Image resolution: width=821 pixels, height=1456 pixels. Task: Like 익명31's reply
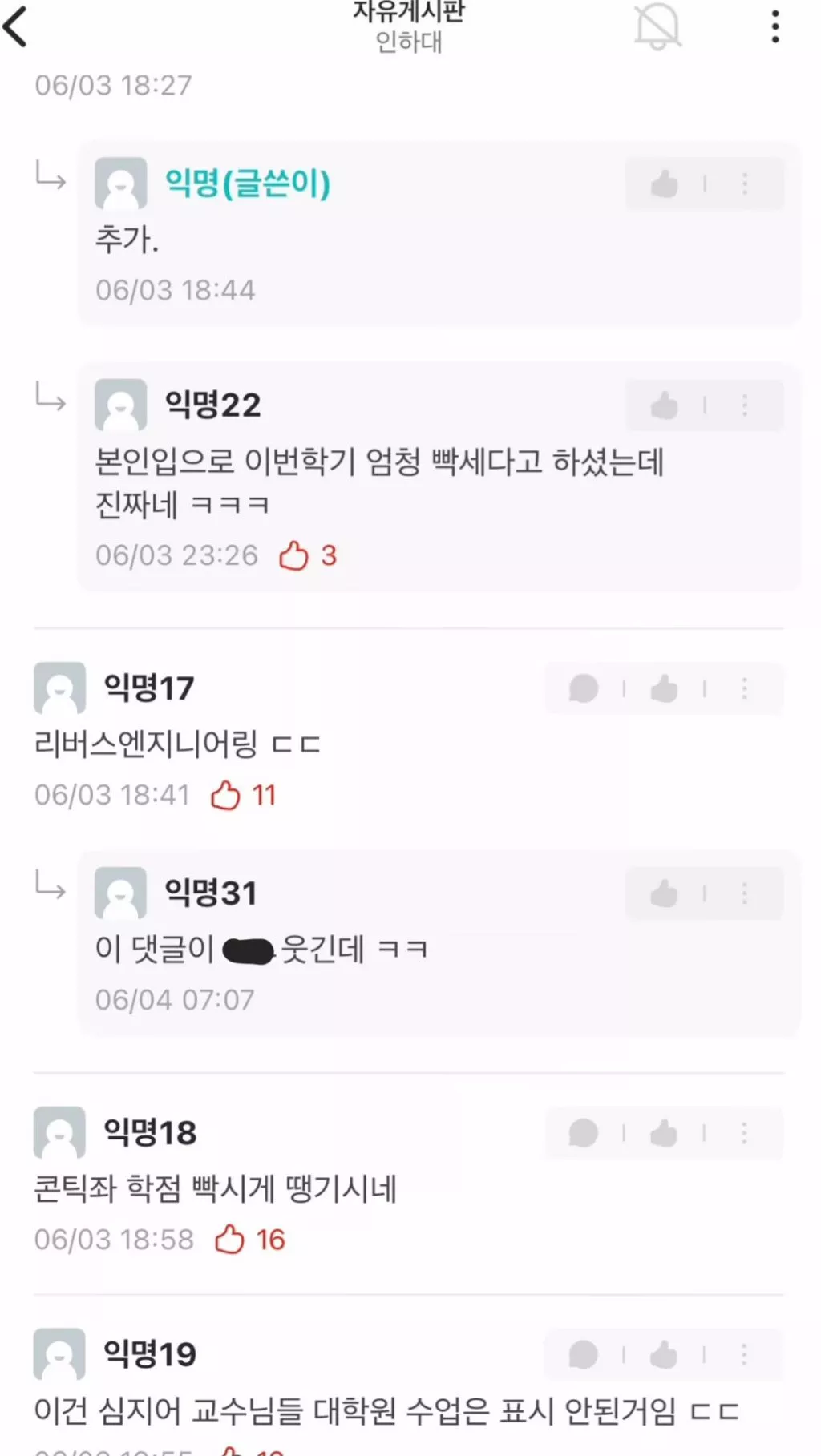665,893
